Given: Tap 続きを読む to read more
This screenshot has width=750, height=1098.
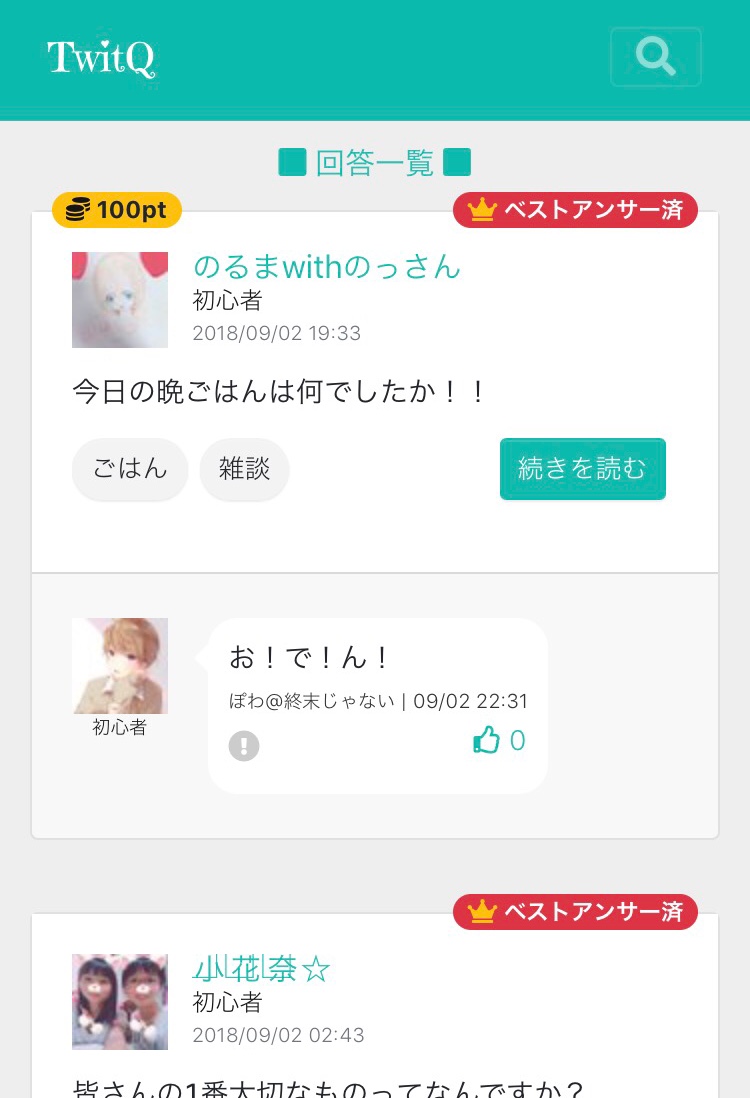Looking at the screenshot, I should point(582,468).
